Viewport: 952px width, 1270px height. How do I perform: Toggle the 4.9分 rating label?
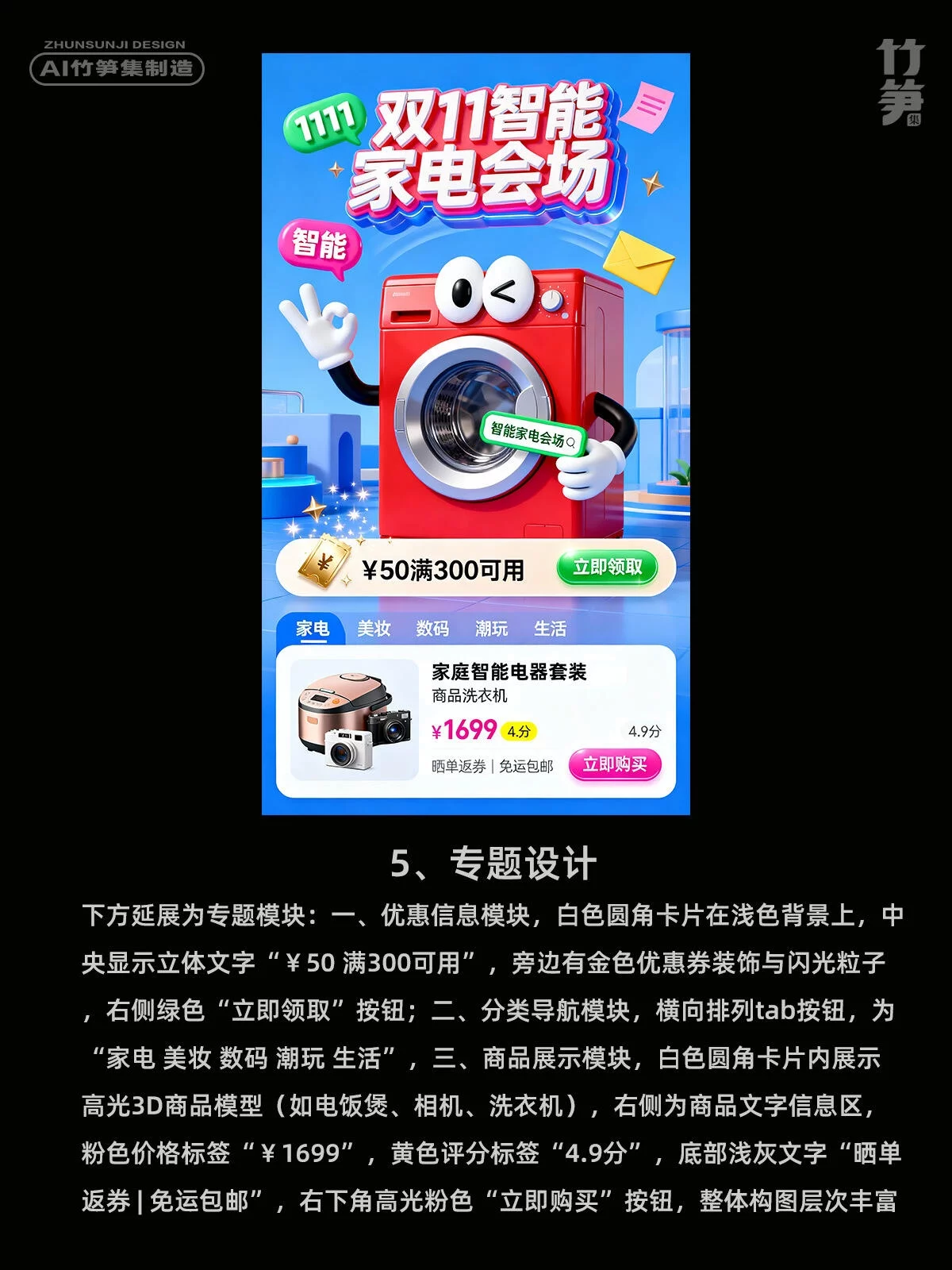[645, 731]
